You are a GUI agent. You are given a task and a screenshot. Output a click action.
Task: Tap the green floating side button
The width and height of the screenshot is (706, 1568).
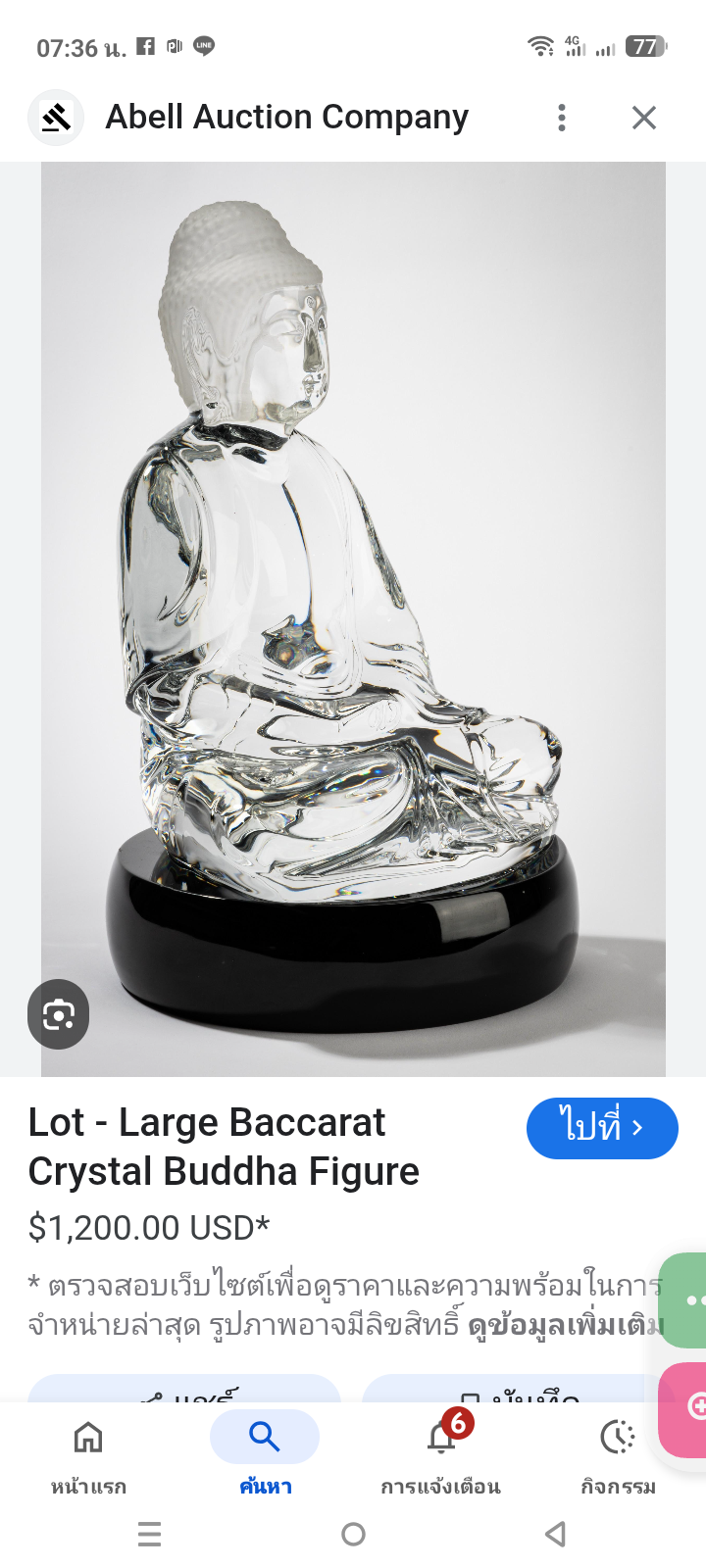[690, 1300]
